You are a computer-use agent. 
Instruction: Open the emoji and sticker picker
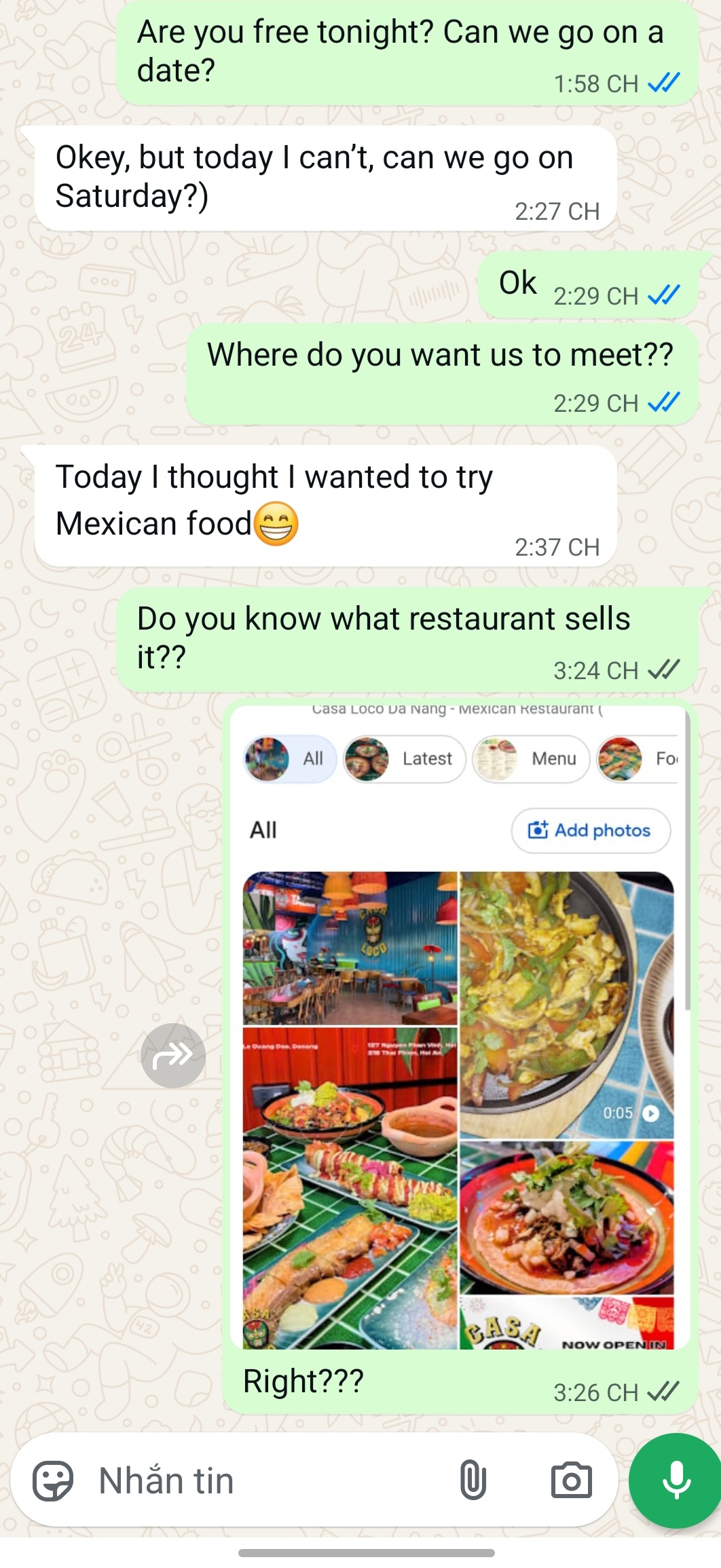point(53,1480)
